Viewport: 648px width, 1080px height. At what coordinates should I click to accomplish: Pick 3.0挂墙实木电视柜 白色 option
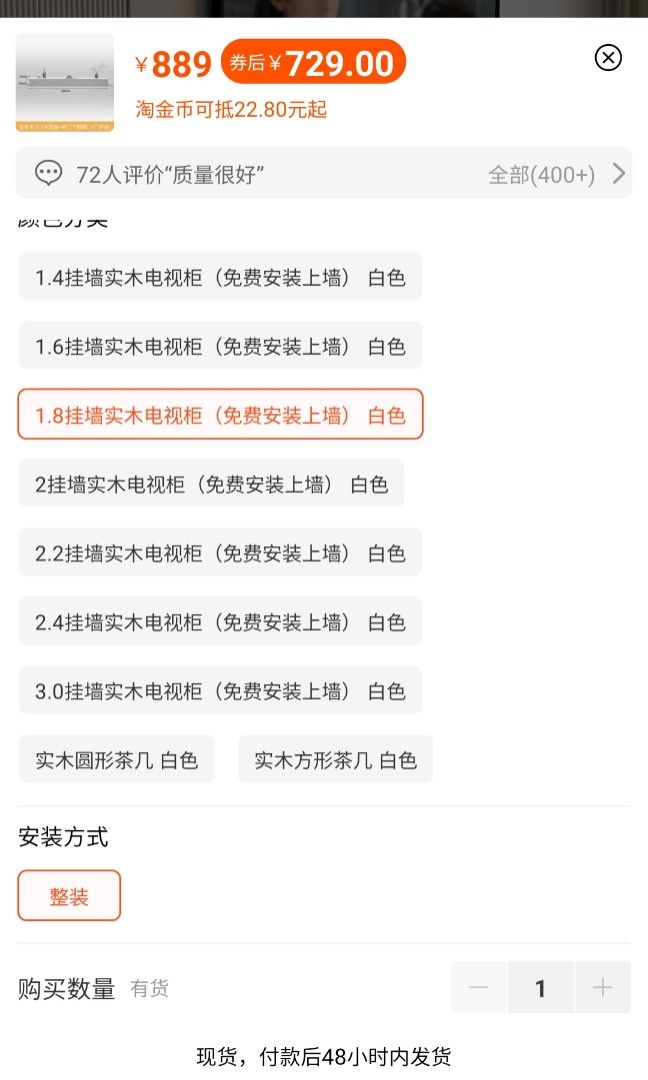point(220,691)
